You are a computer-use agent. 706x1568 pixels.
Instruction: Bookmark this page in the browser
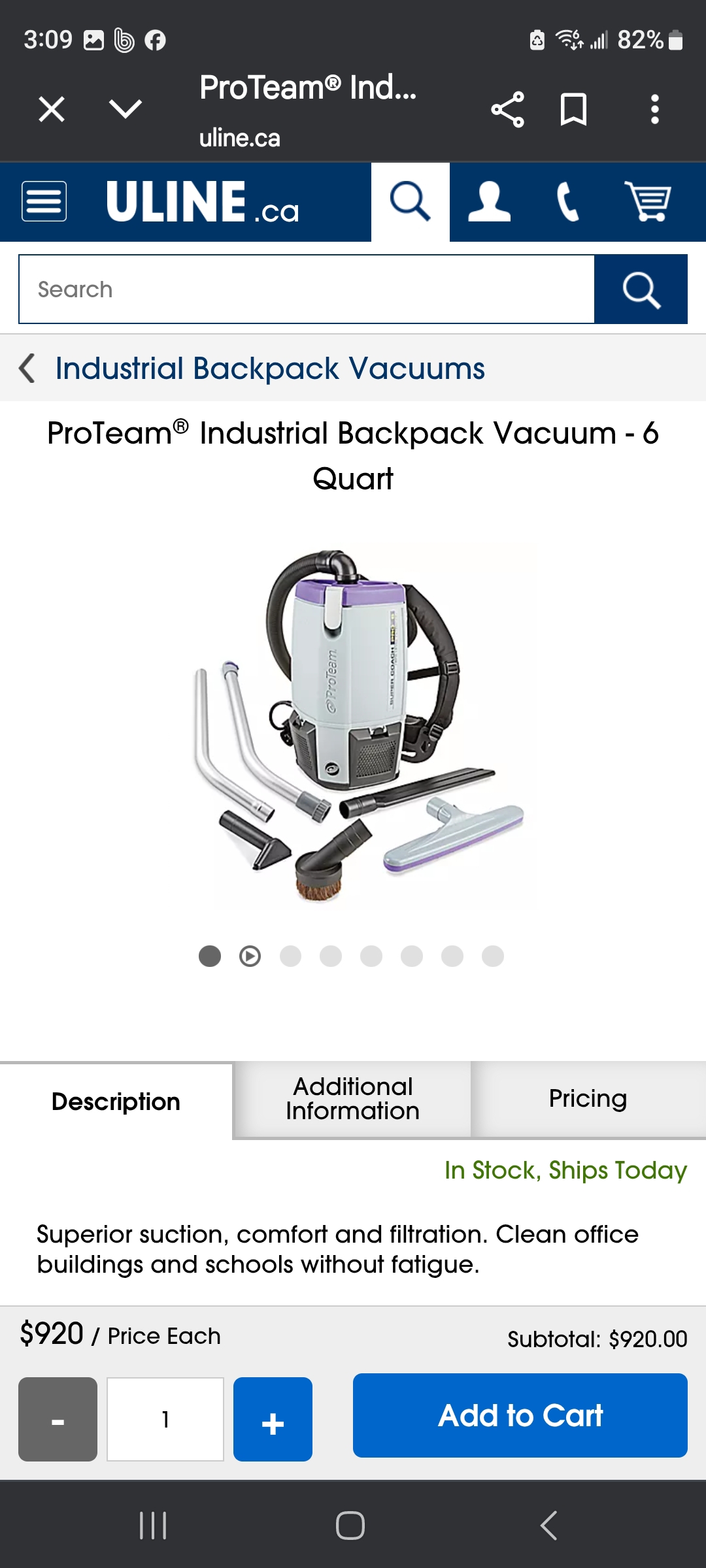coord(573,109)
